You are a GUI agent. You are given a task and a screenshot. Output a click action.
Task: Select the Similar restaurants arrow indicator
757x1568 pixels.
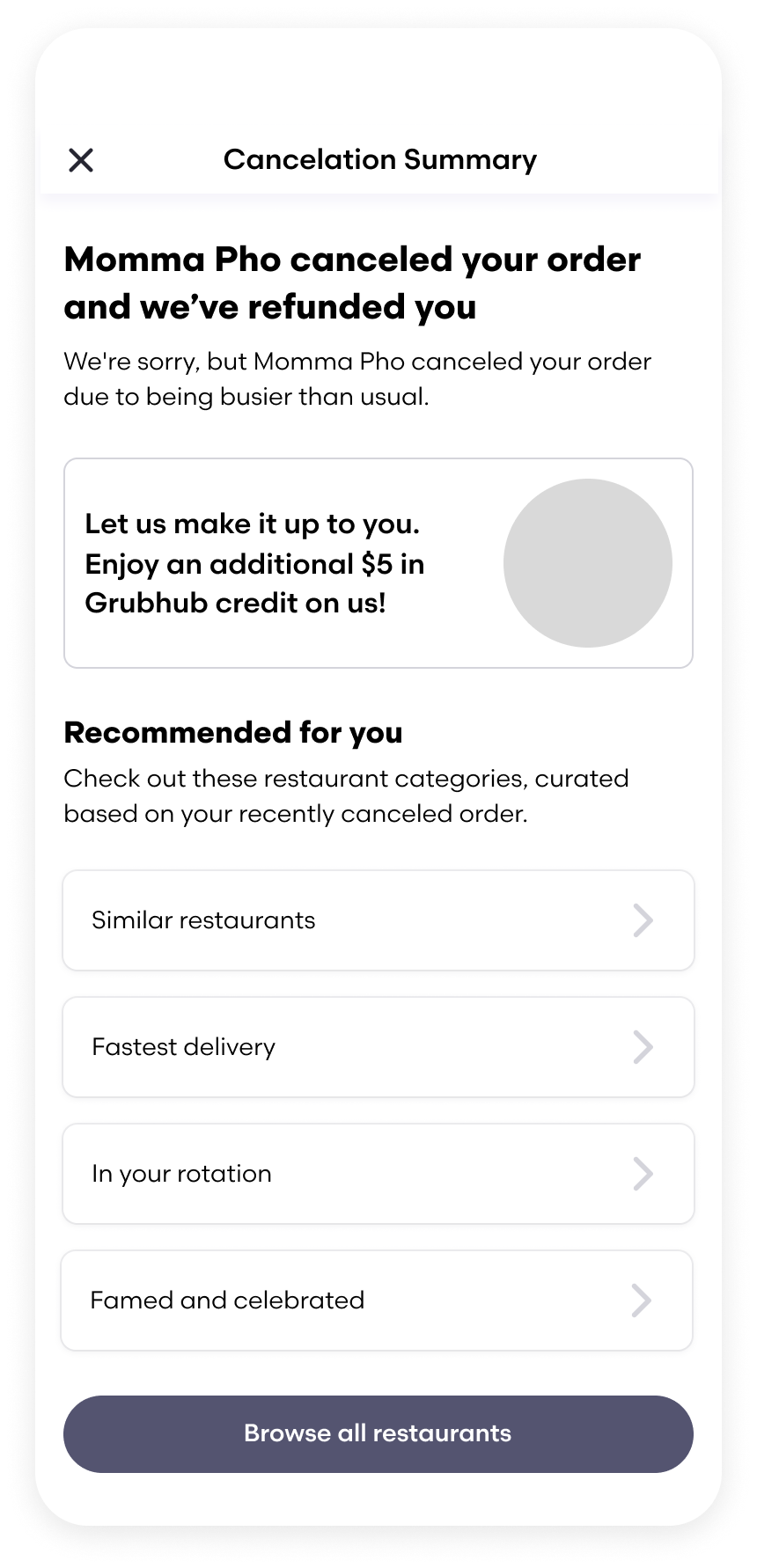(643, 920)
